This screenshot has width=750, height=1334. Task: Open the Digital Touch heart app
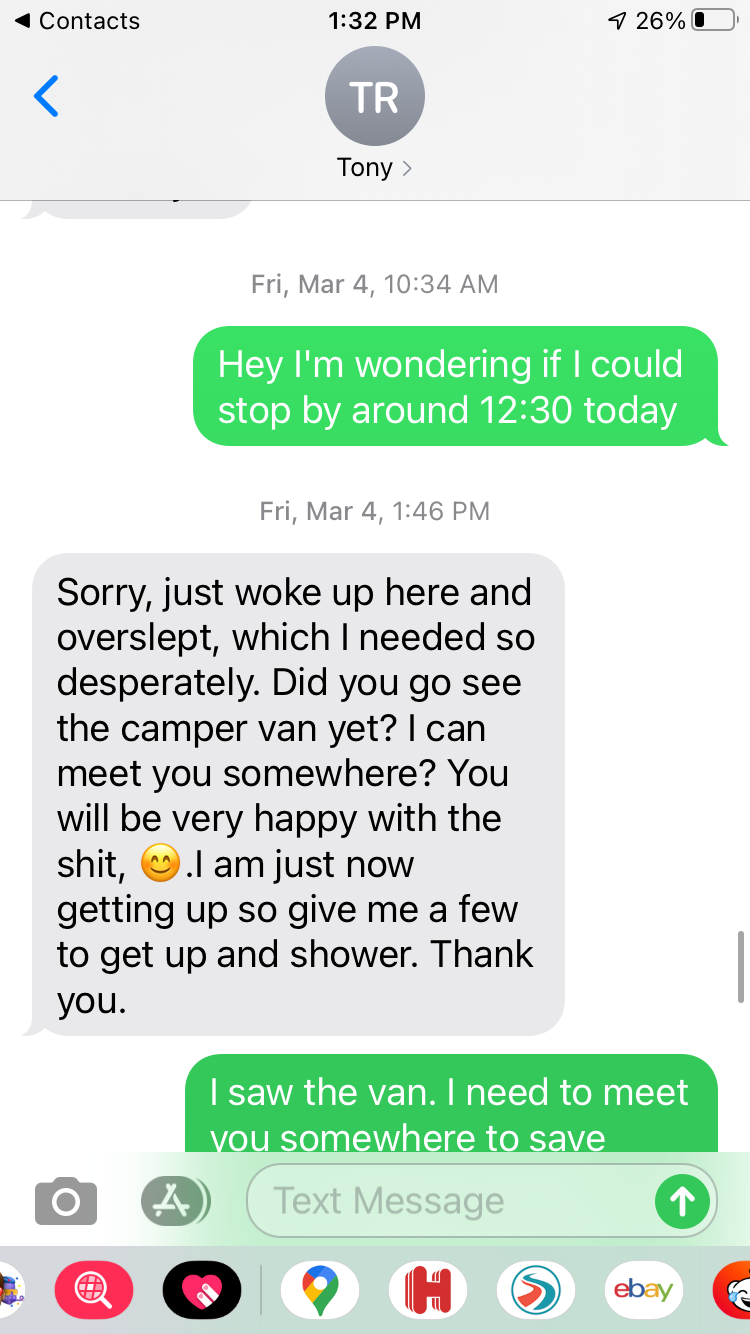coord(202,1290)
